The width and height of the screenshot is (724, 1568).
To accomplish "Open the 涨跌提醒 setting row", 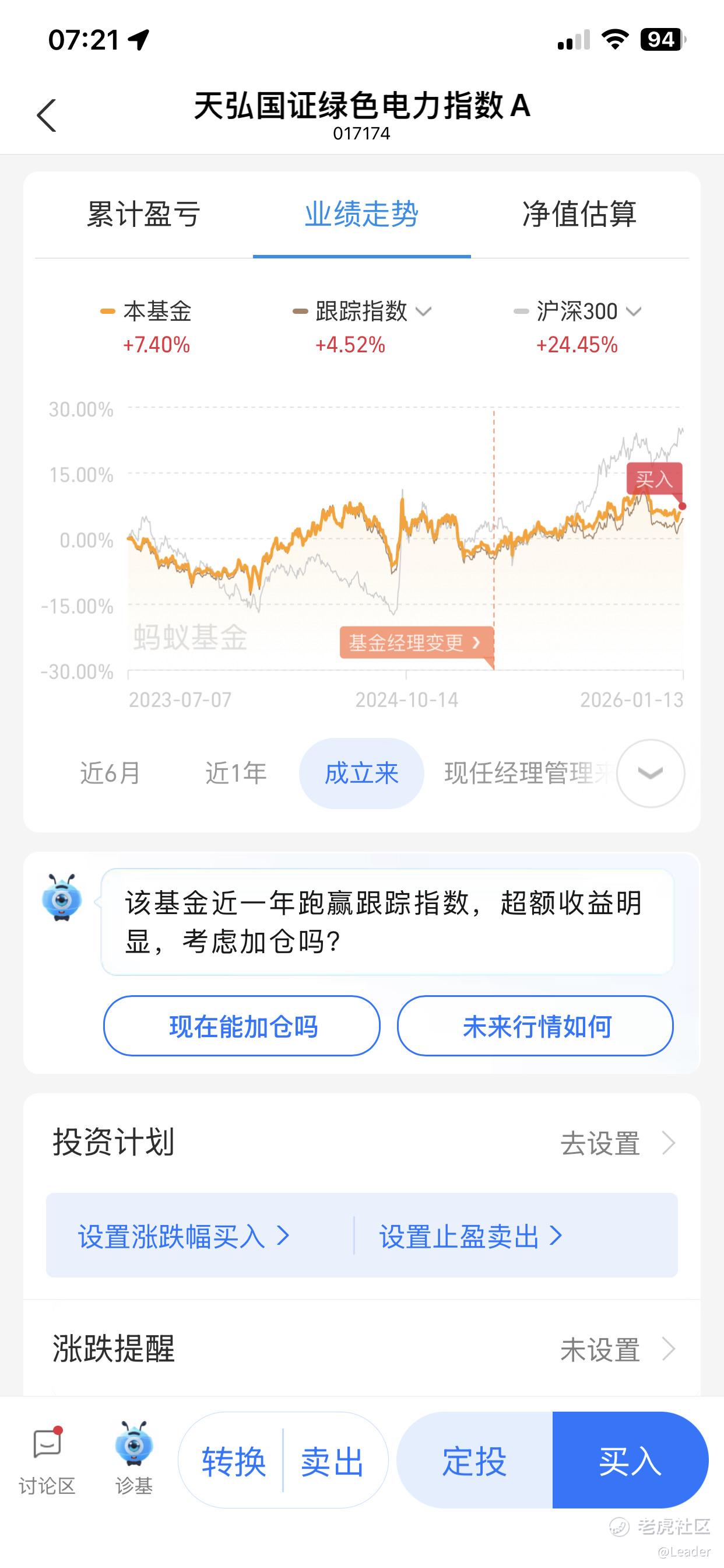I will (x=362, y=1349).
